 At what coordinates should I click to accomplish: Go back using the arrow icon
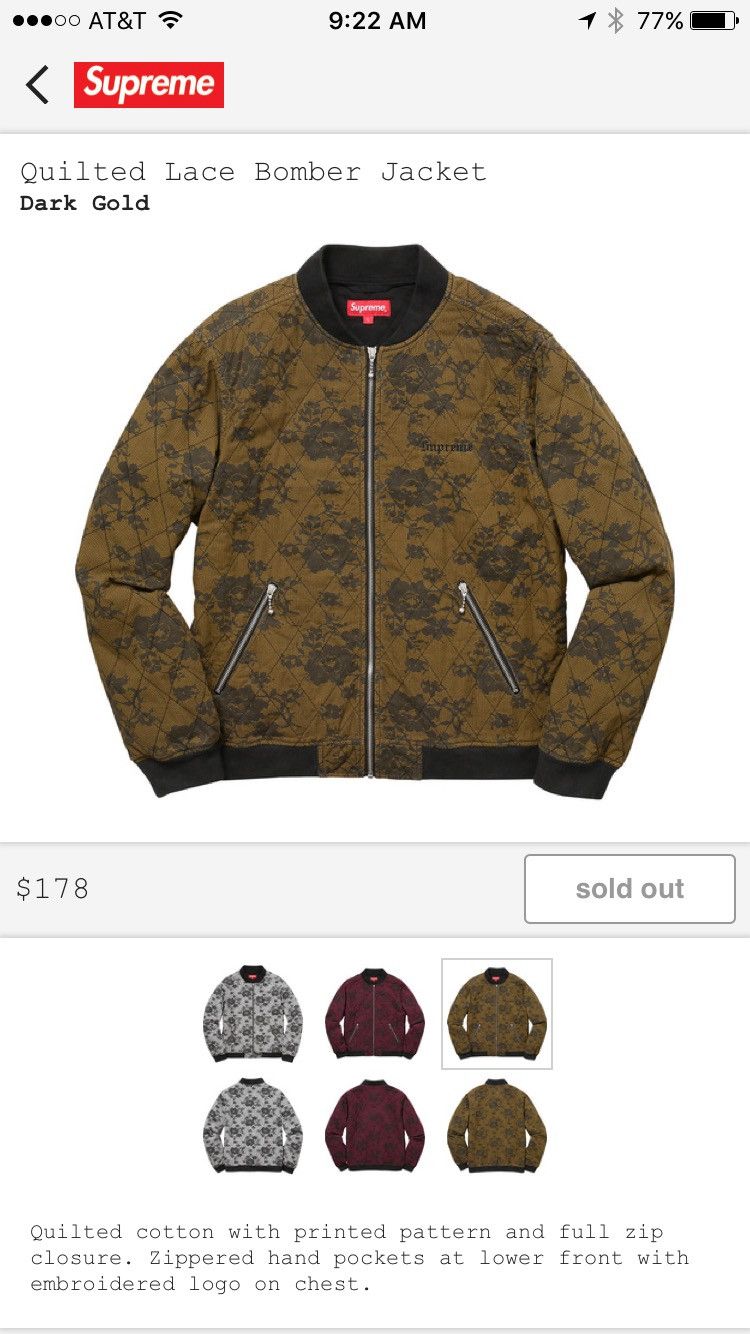pyautogui.click(x=38, y=85)
